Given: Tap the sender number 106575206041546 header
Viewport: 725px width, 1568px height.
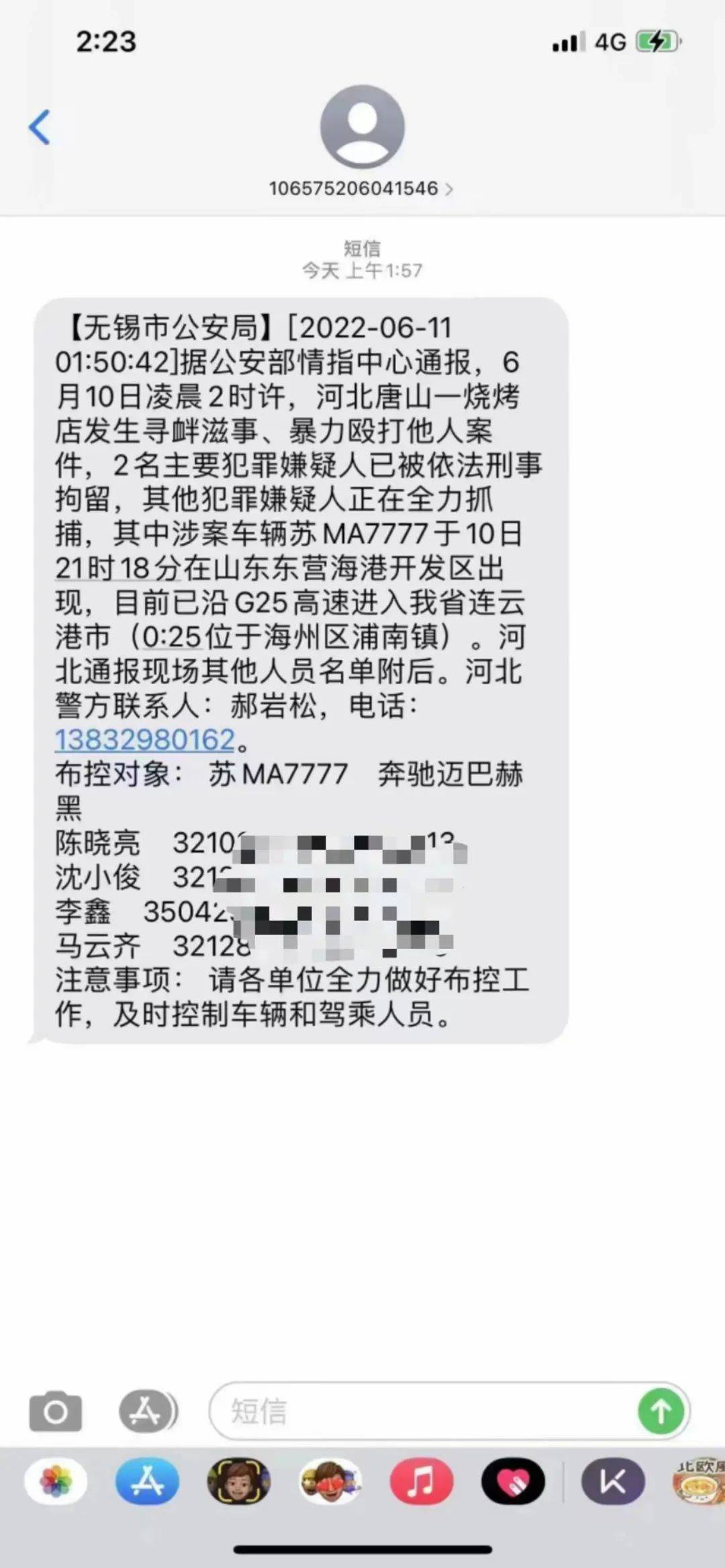Looking at the screenshot, I should 354,190.
